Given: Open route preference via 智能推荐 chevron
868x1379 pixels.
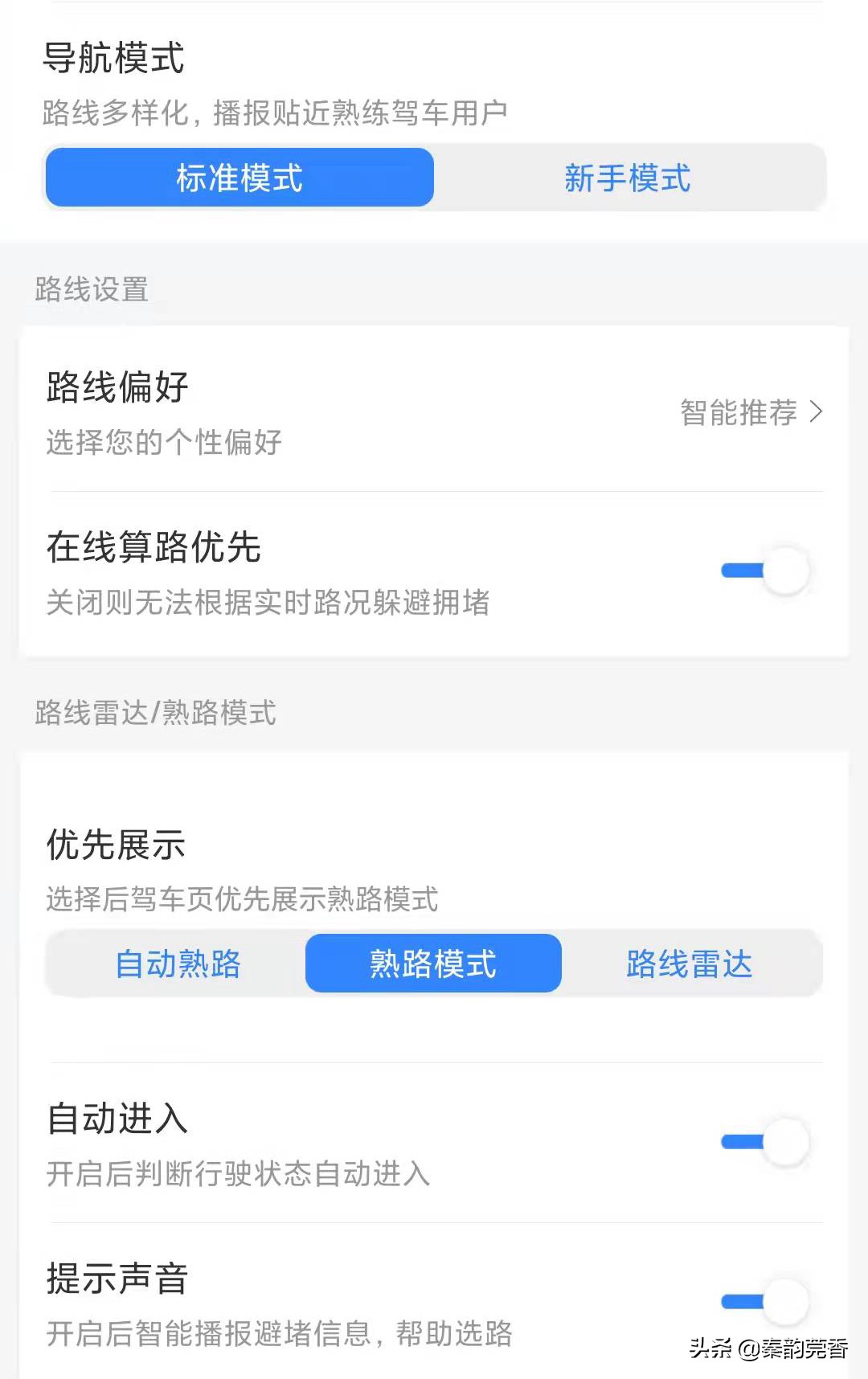Looking at the screenshot, I should 817,412.
